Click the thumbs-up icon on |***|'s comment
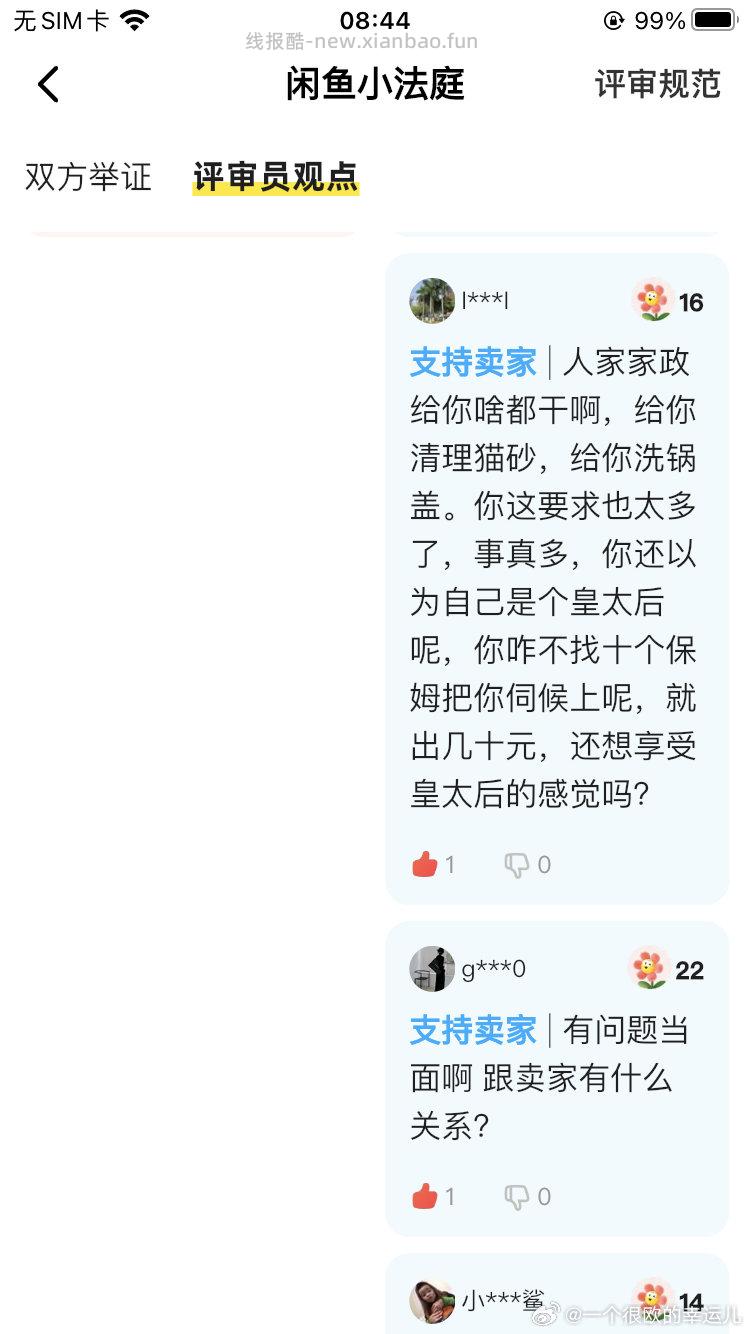This screenshot has width=750, height=1334. pyautogui.click(x=425, y=862)
